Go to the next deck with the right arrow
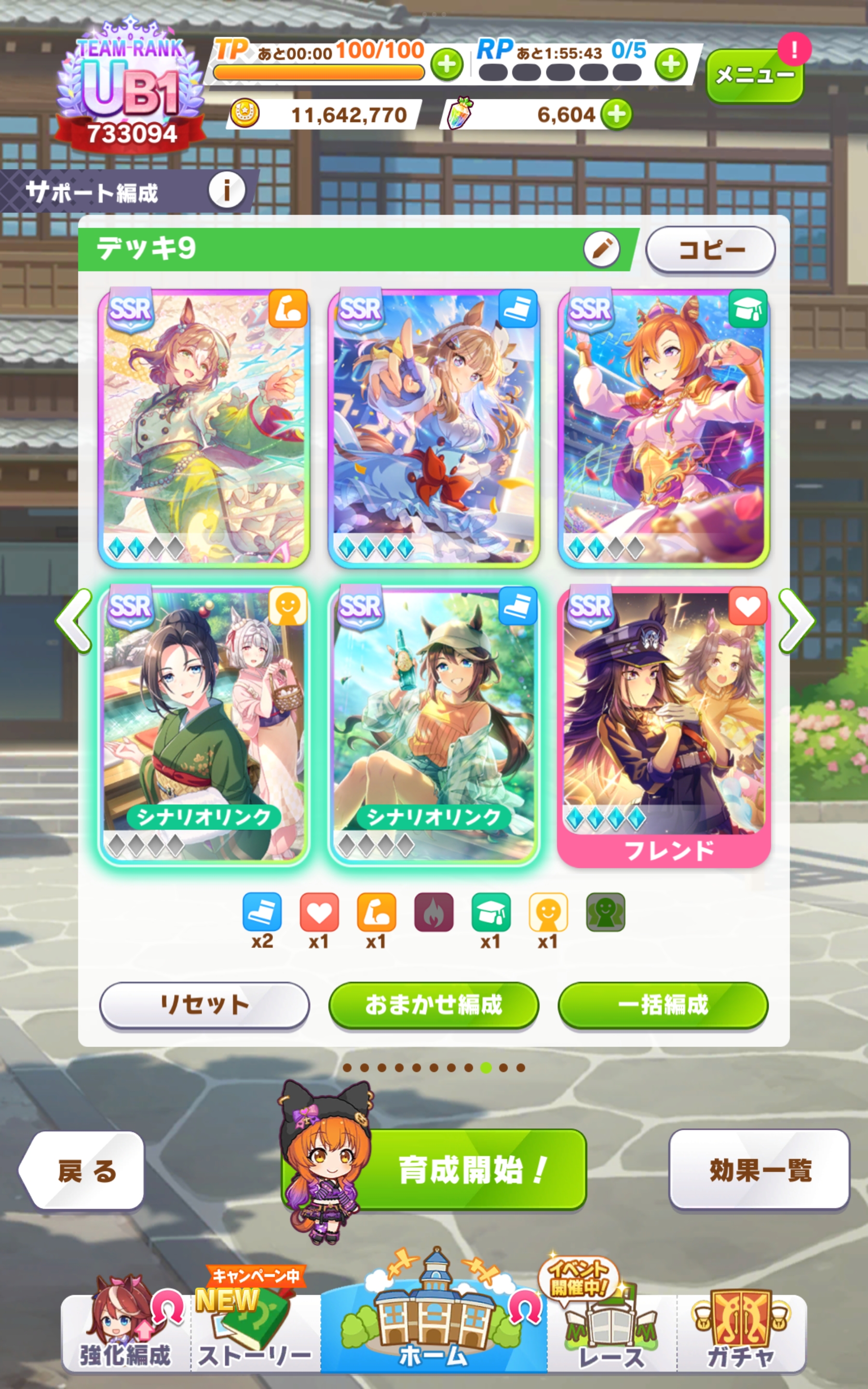The height and width of the screenshot is (1389, 868). click(x=796, y=620)
